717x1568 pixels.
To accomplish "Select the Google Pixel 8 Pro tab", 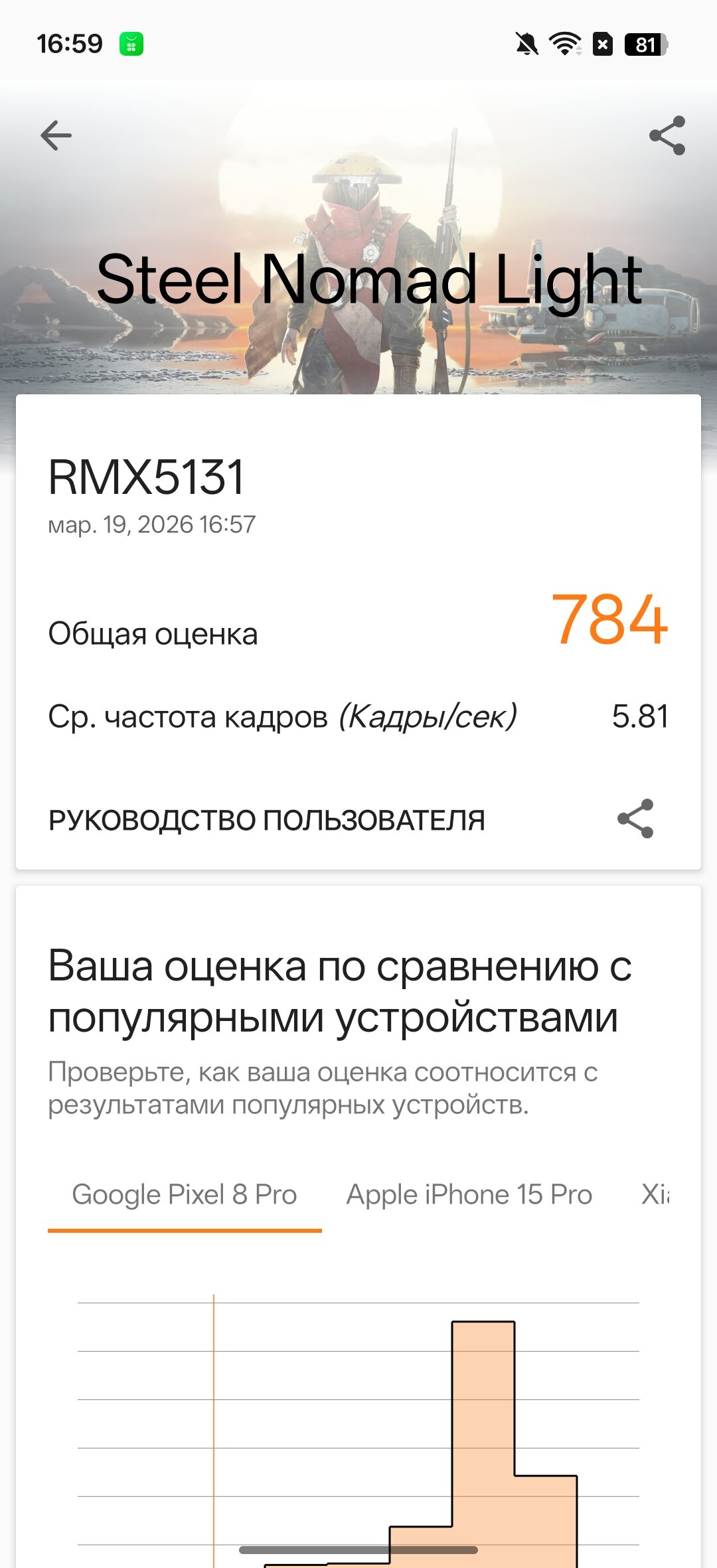I will (184, 1195).
